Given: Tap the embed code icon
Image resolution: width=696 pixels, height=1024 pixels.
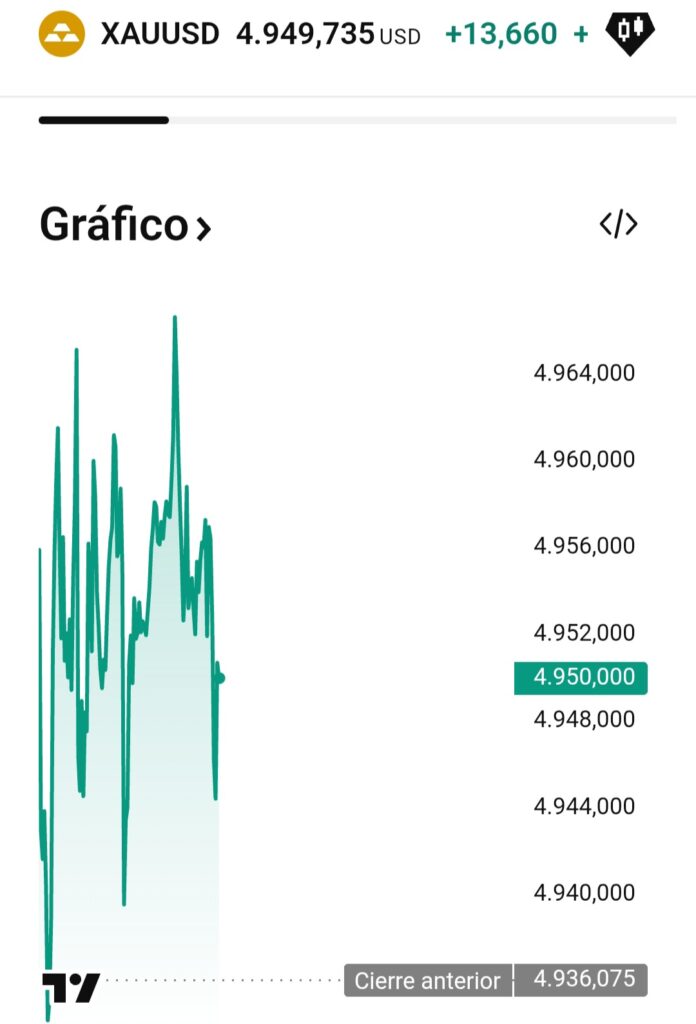Looking at the screenshot, I should pyautogui.click(x=618, y=225).
